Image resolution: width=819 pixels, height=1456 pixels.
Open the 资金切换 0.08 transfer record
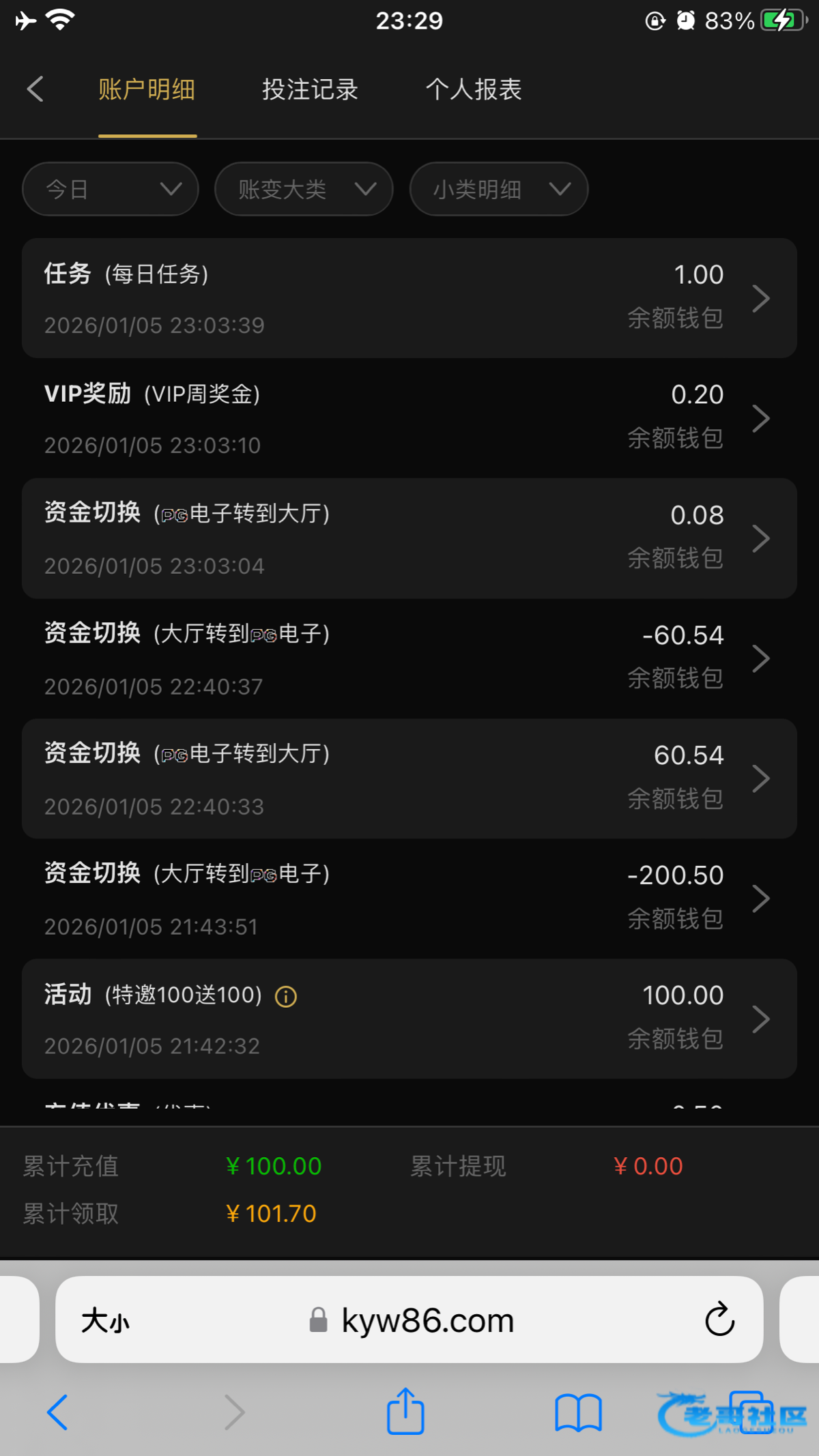[409, 538]
